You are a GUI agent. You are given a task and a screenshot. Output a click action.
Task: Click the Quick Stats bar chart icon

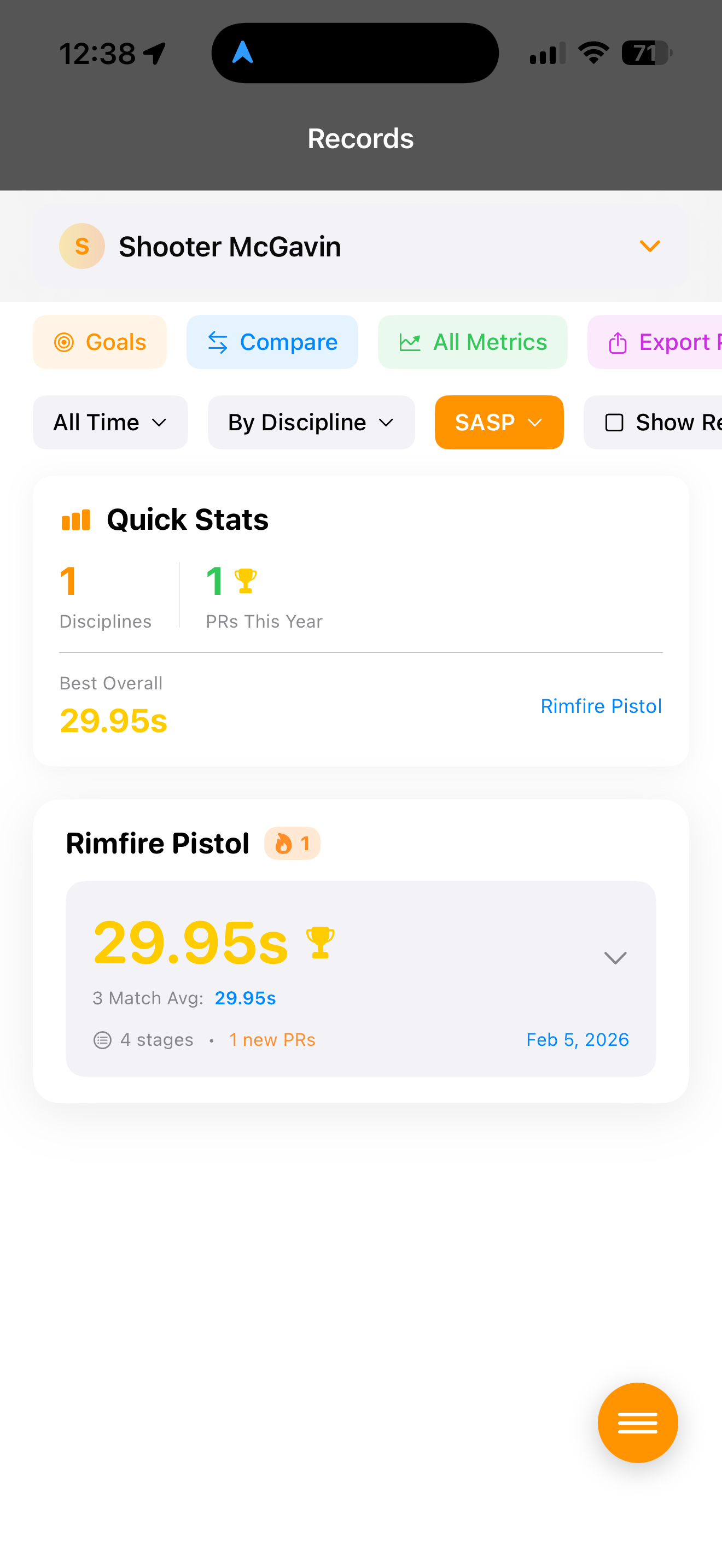75,519
